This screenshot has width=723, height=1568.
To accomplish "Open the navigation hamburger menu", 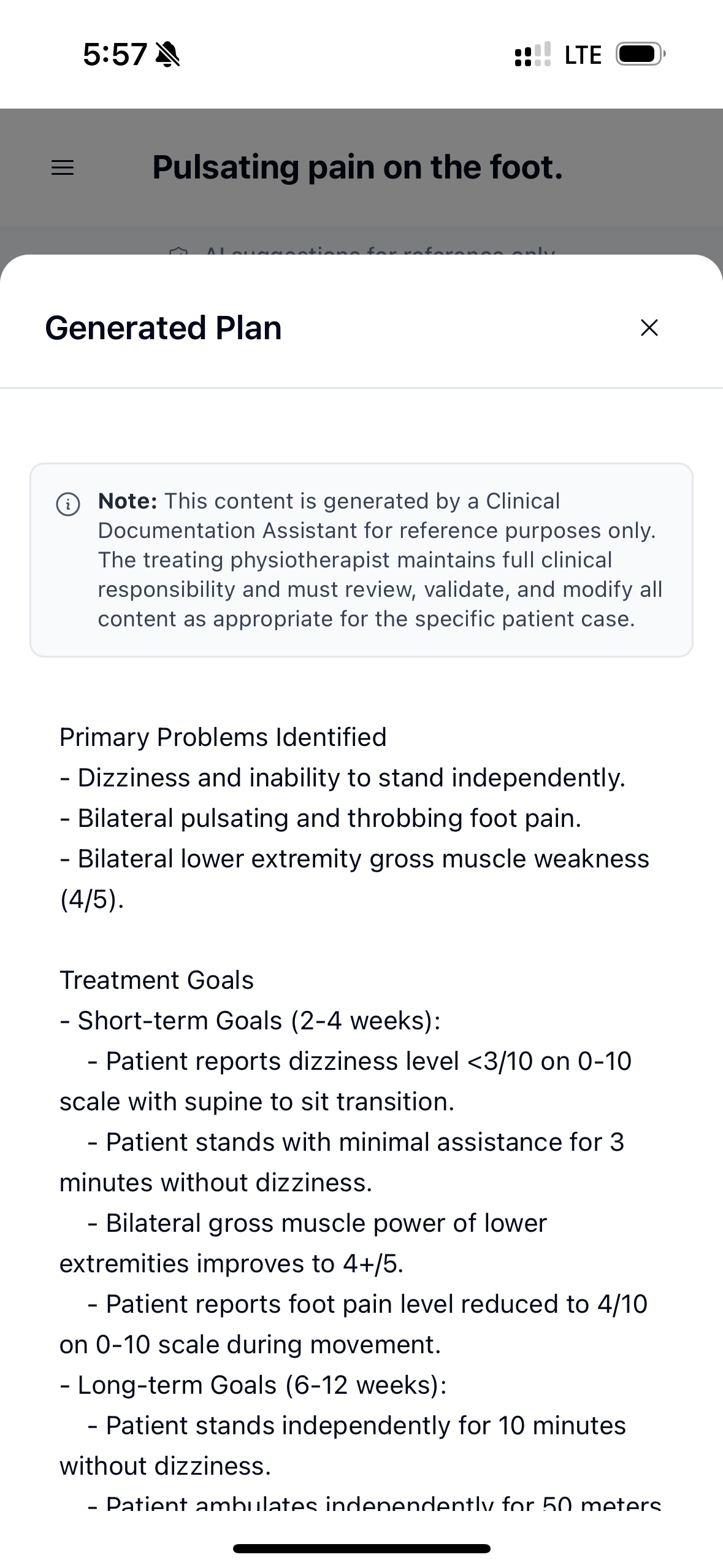I will pos(61,167).
